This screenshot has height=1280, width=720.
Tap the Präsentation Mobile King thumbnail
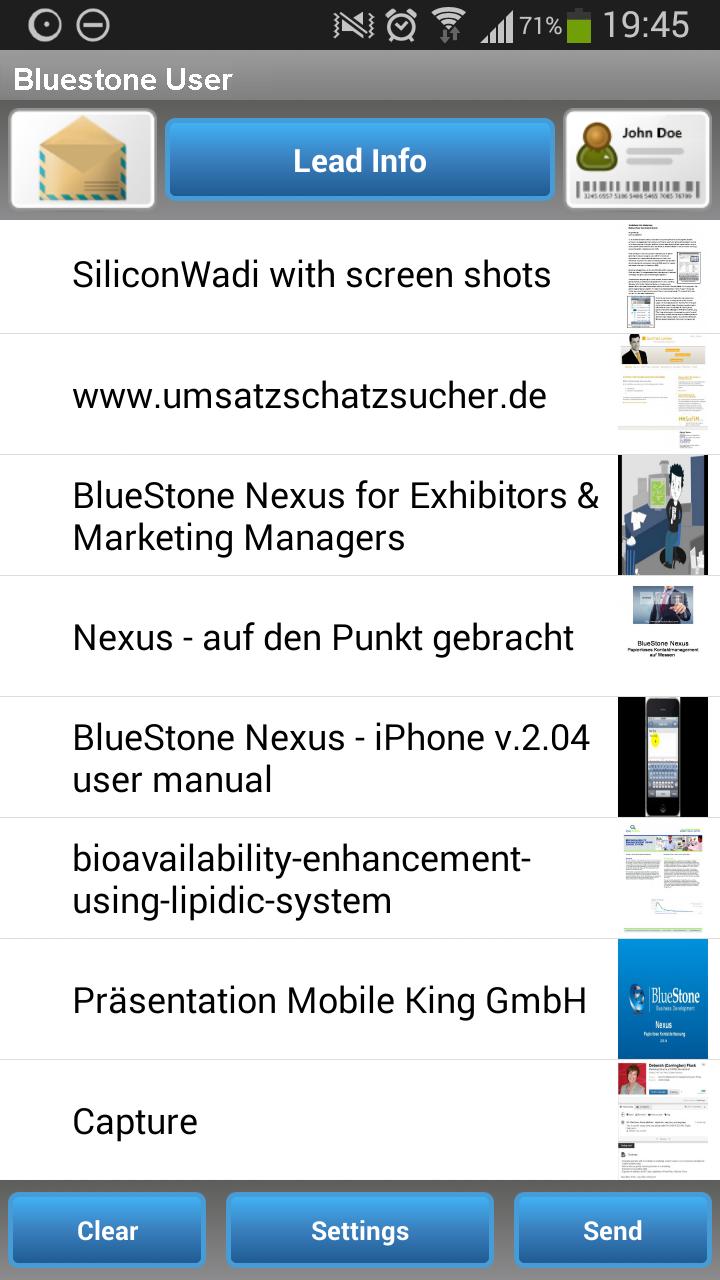[x=663, y=999]
